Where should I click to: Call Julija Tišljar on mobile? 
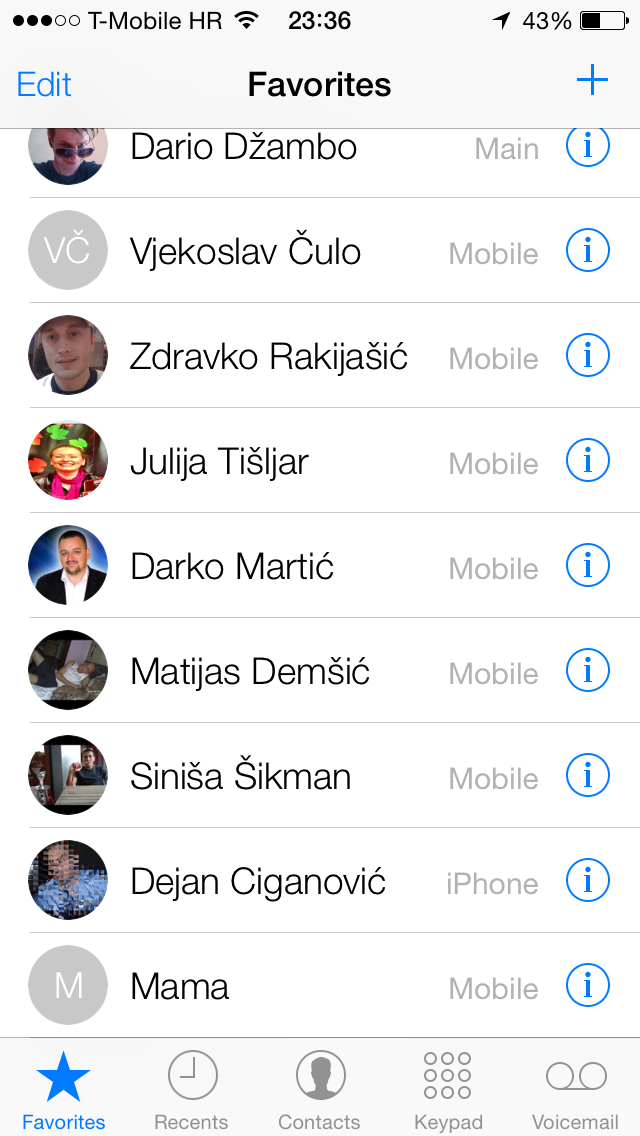(219, 462)
